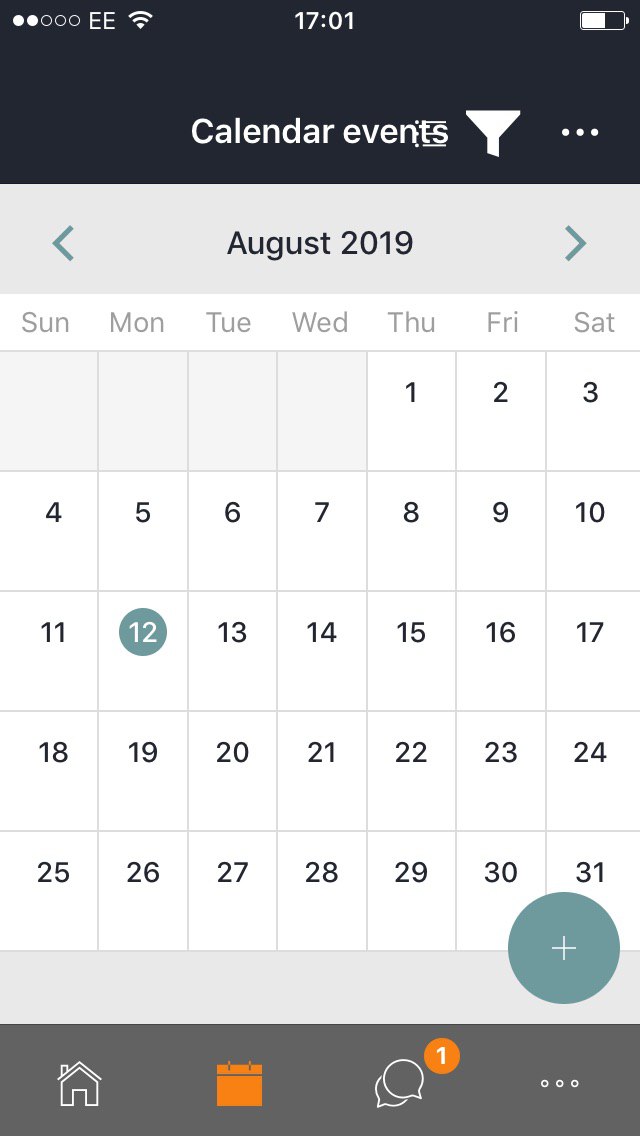Screen dimensions: 640x1136
Task: Tap August 17 in the calendar
Action: (x=590, y=651)
